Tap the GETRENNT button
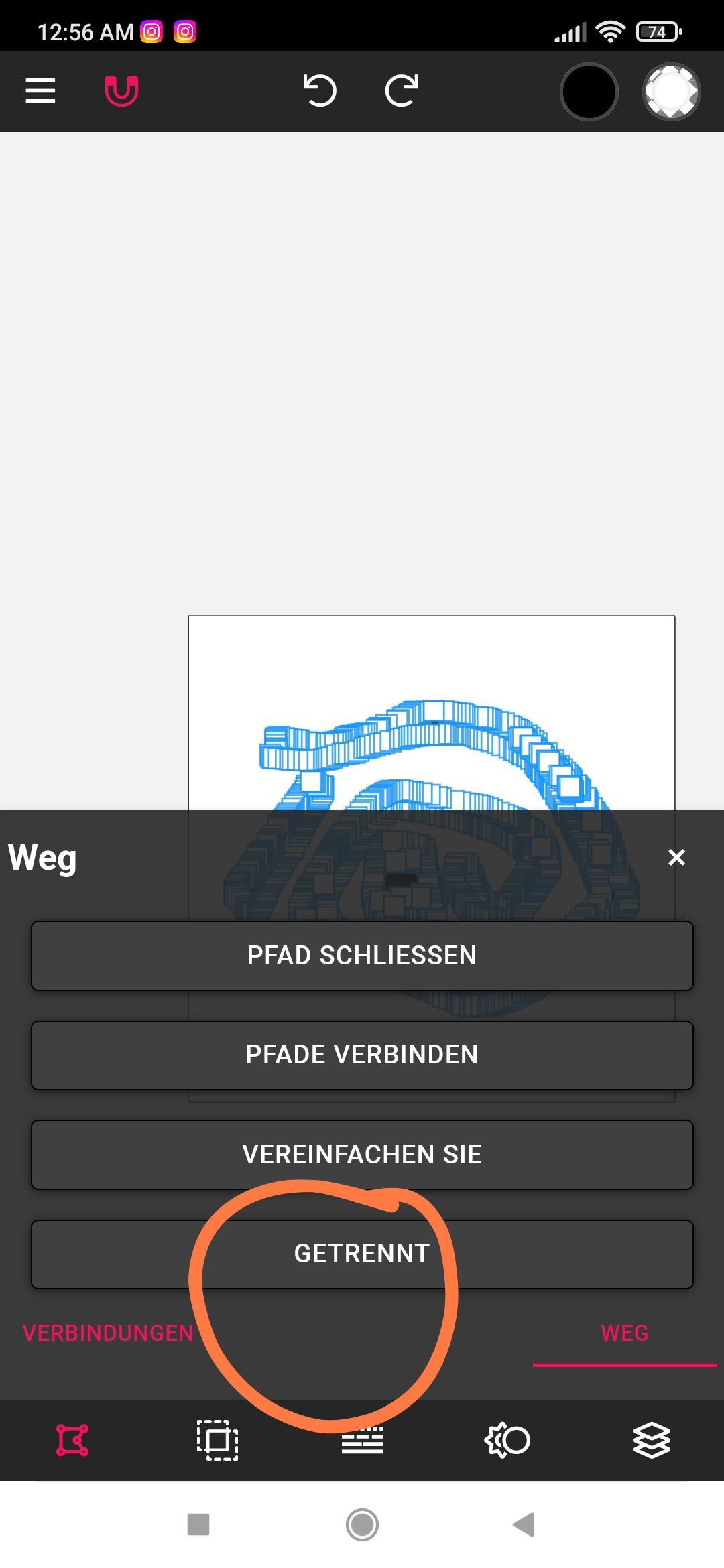The height and width of the screenshot is (1568, 724). [x=362, y=1253]
